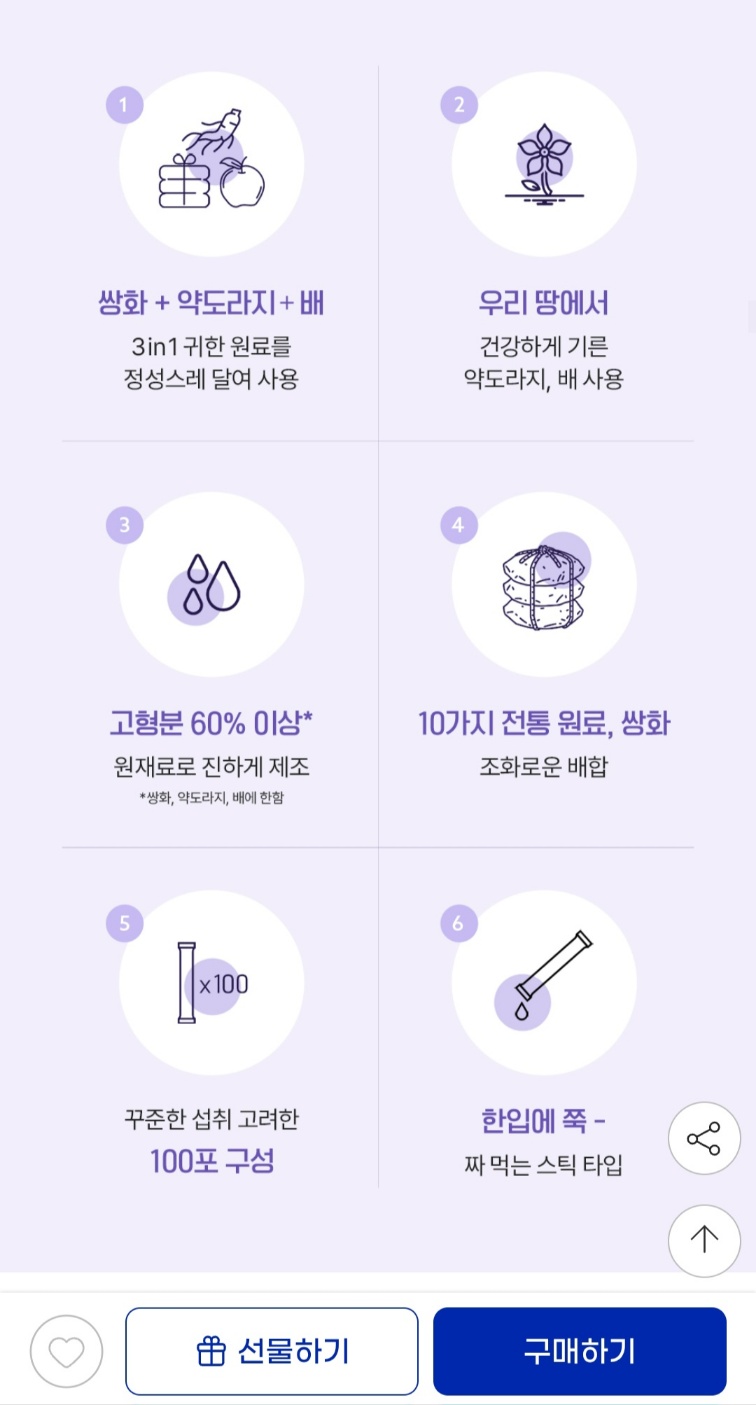756x1405 pixels.
Task: Jump back to top of page
Action: click(704, 1240)
